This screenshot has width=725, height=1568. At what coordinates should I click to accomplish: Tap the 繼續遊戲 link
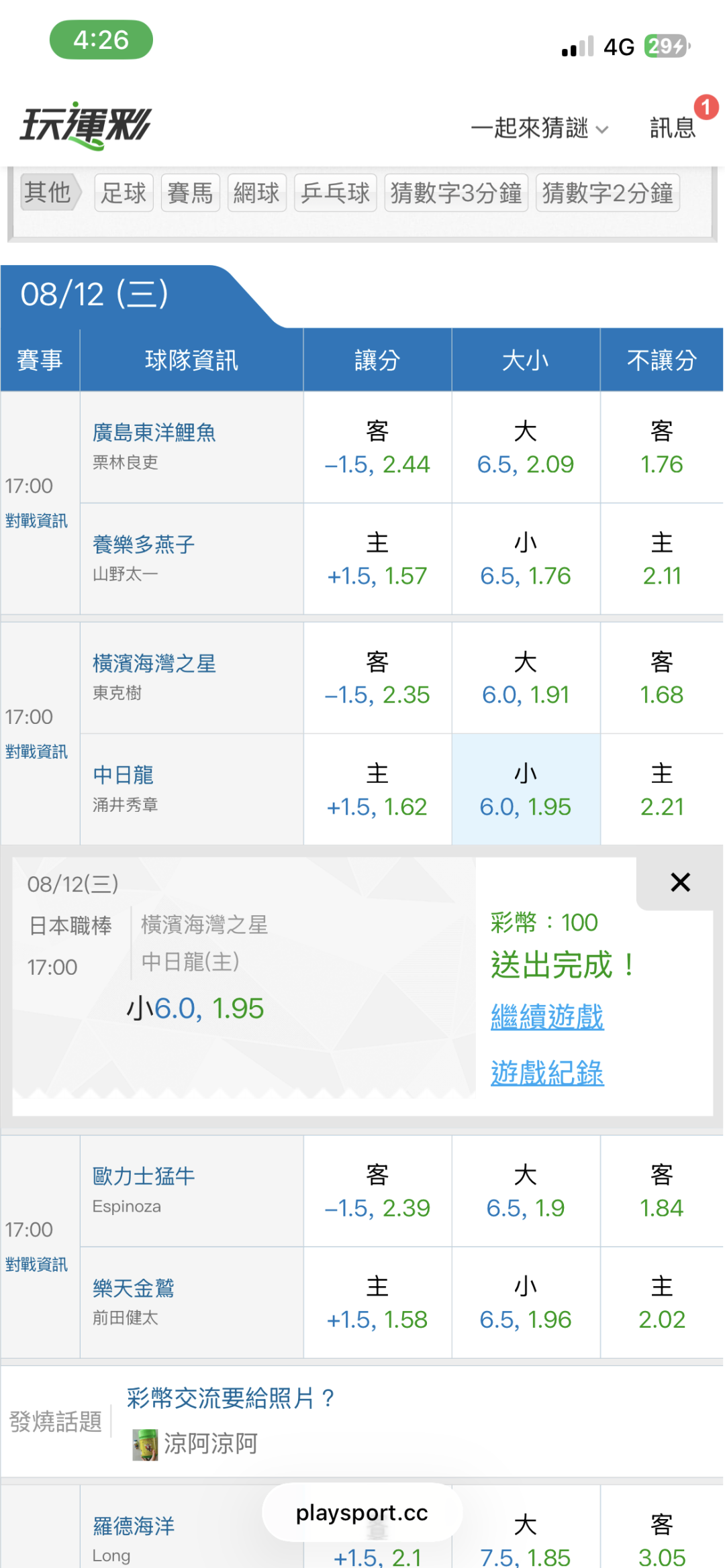point(547,1016)
